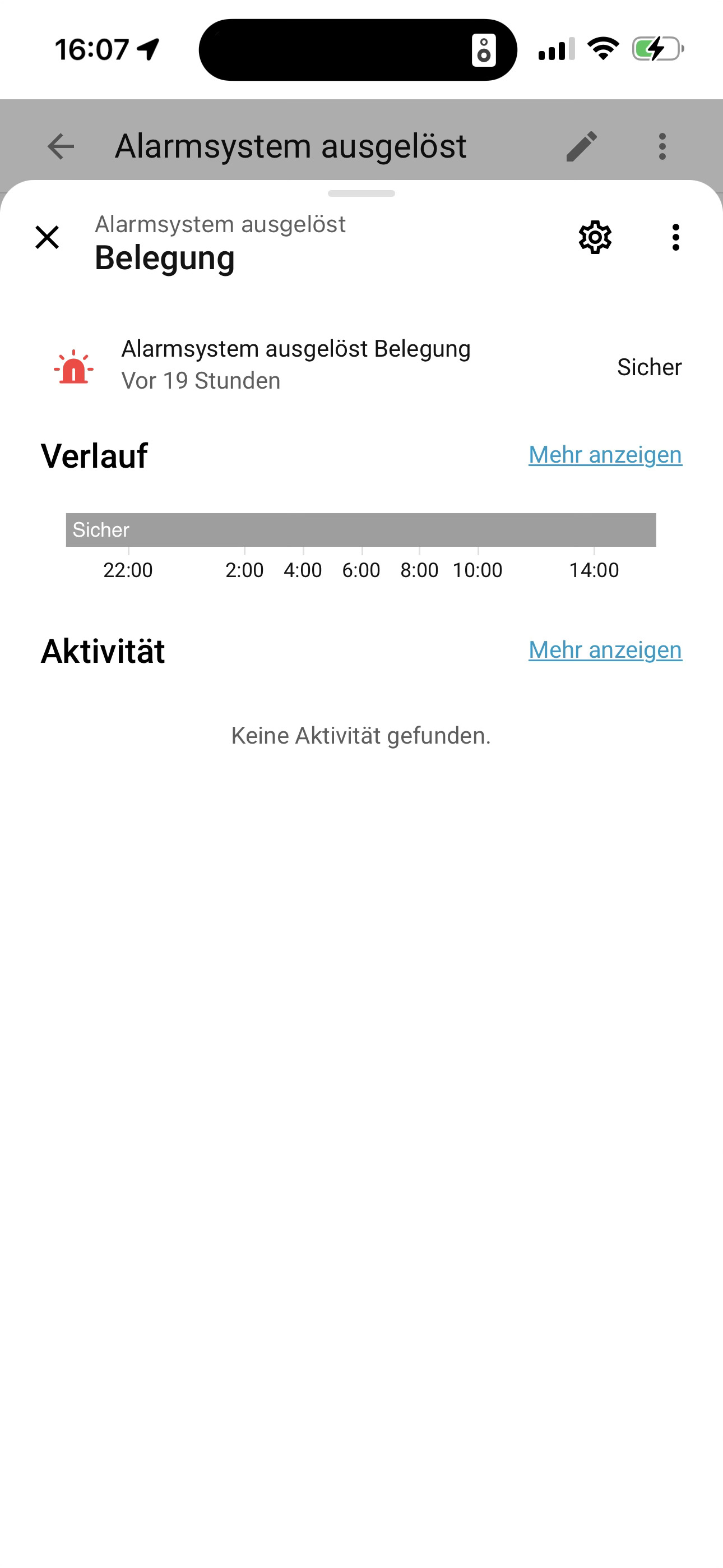723x1568 pixels.
Task: Open the page overflow menu beside the pencil
Action: click(662, 147)
